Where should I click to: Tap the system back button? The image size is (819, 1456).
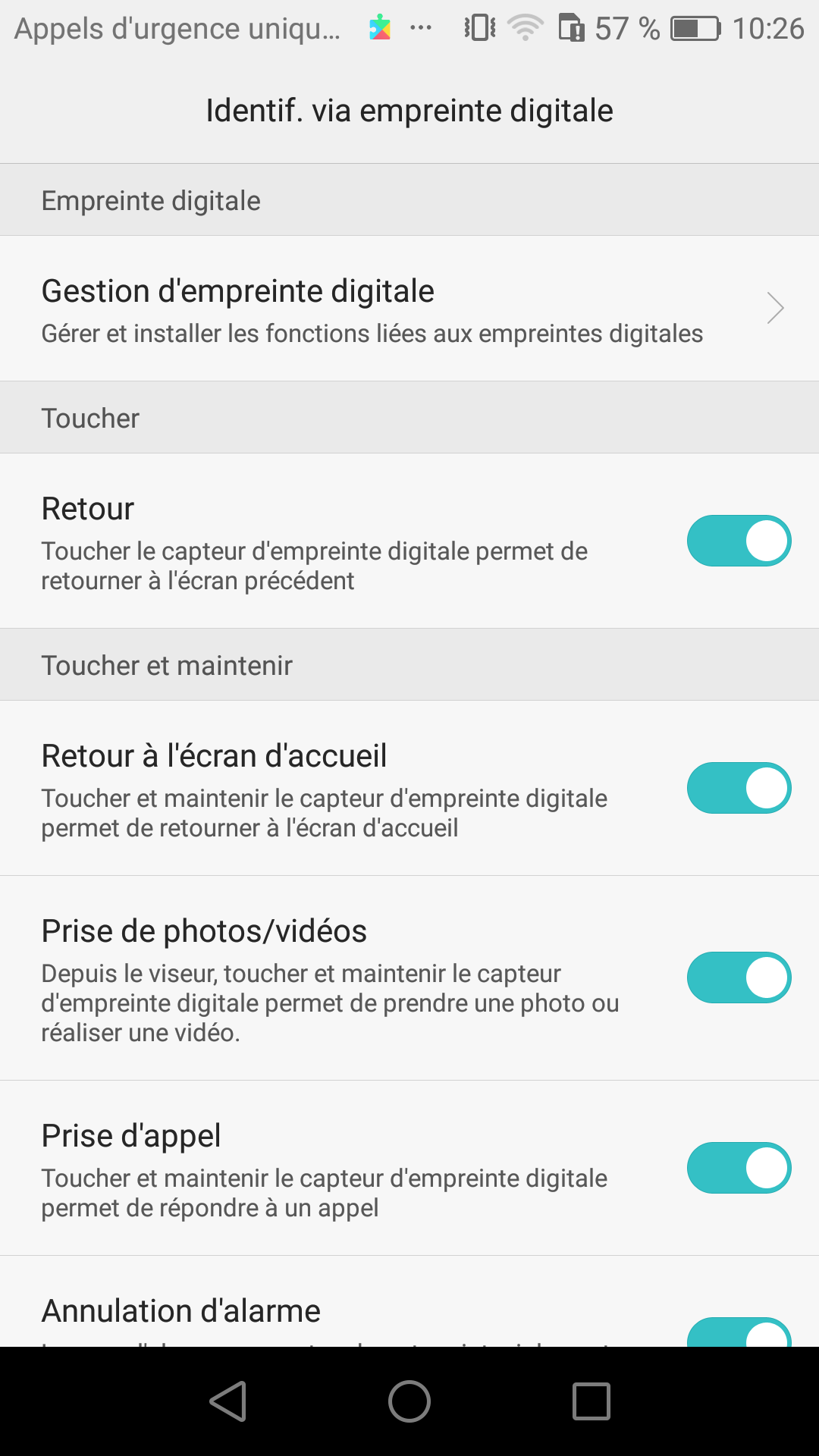(x=228, y=1401)
